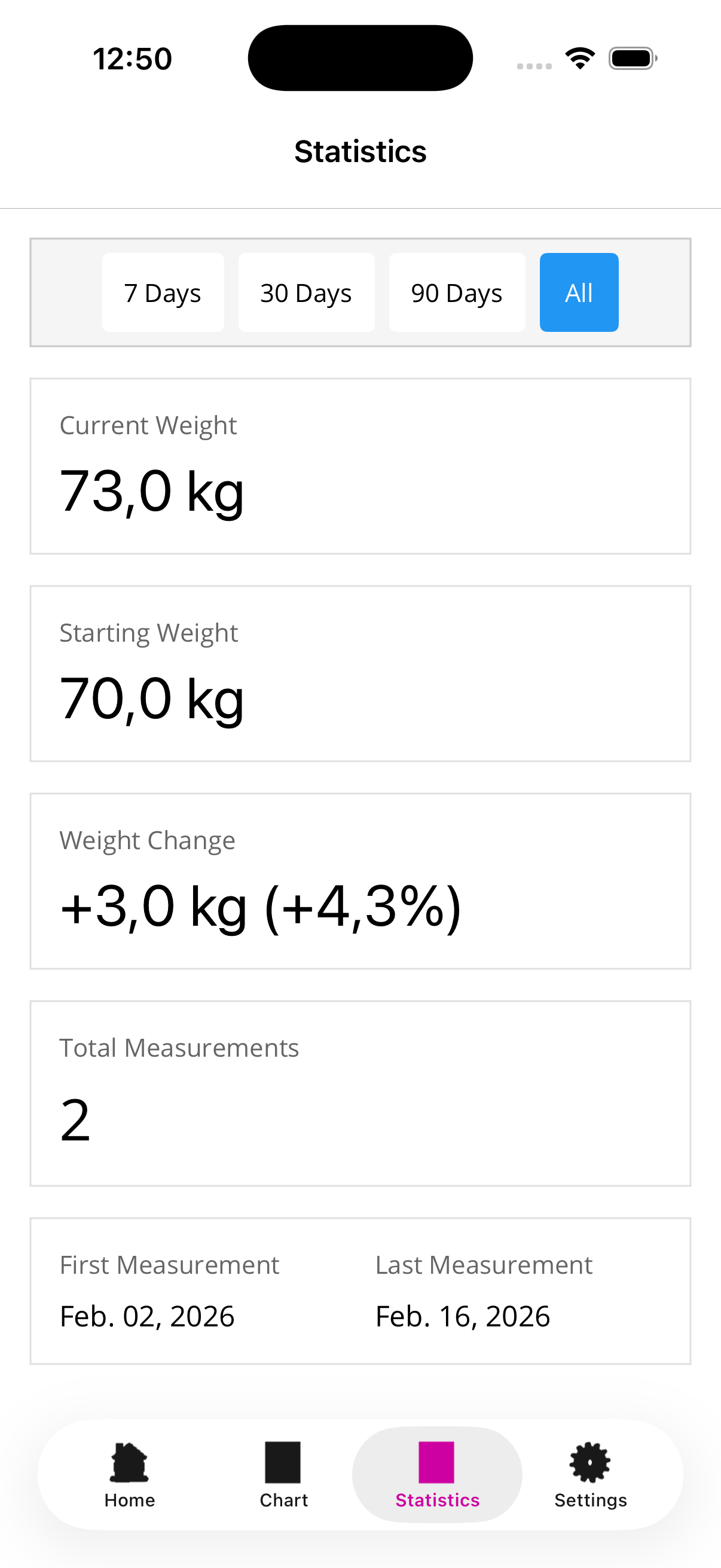721x1568 pixels.
Task: Enable the 30 Days filter
Action: pyautogui.click(x=306, y=292)
